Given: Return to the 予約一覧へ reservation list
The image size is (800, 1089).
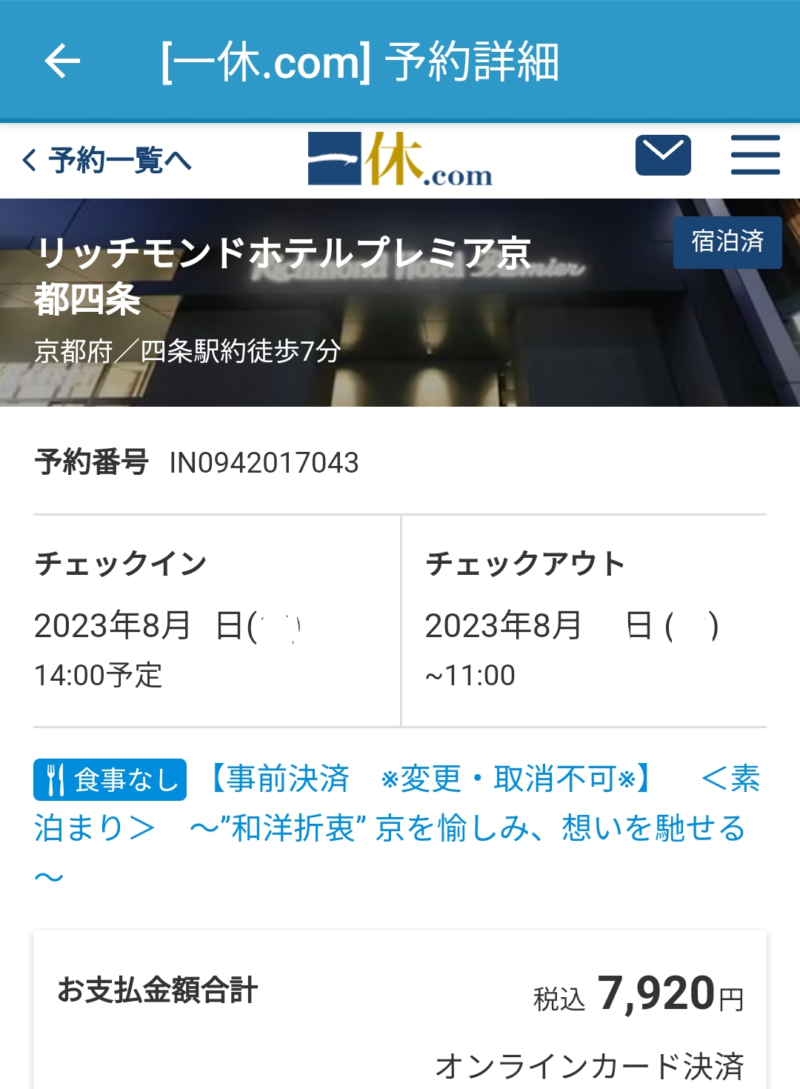Looking at the screenshot, I should coord(107,160).
